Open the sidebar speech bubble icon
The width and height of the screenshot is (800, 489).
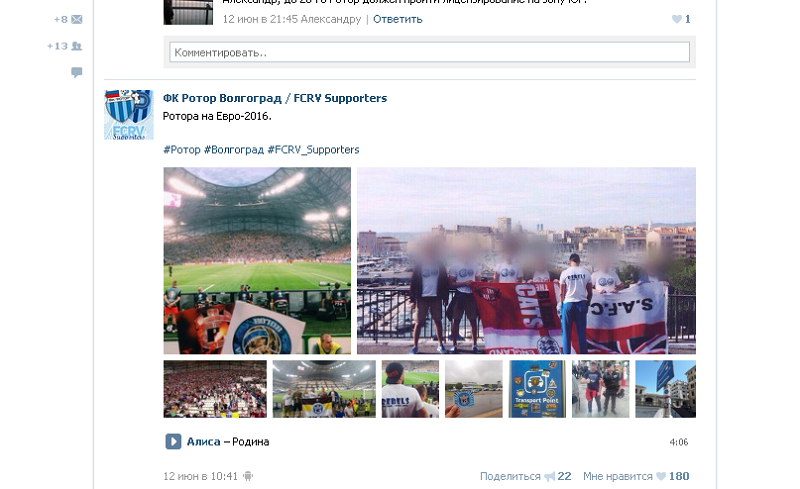(76, 72)
